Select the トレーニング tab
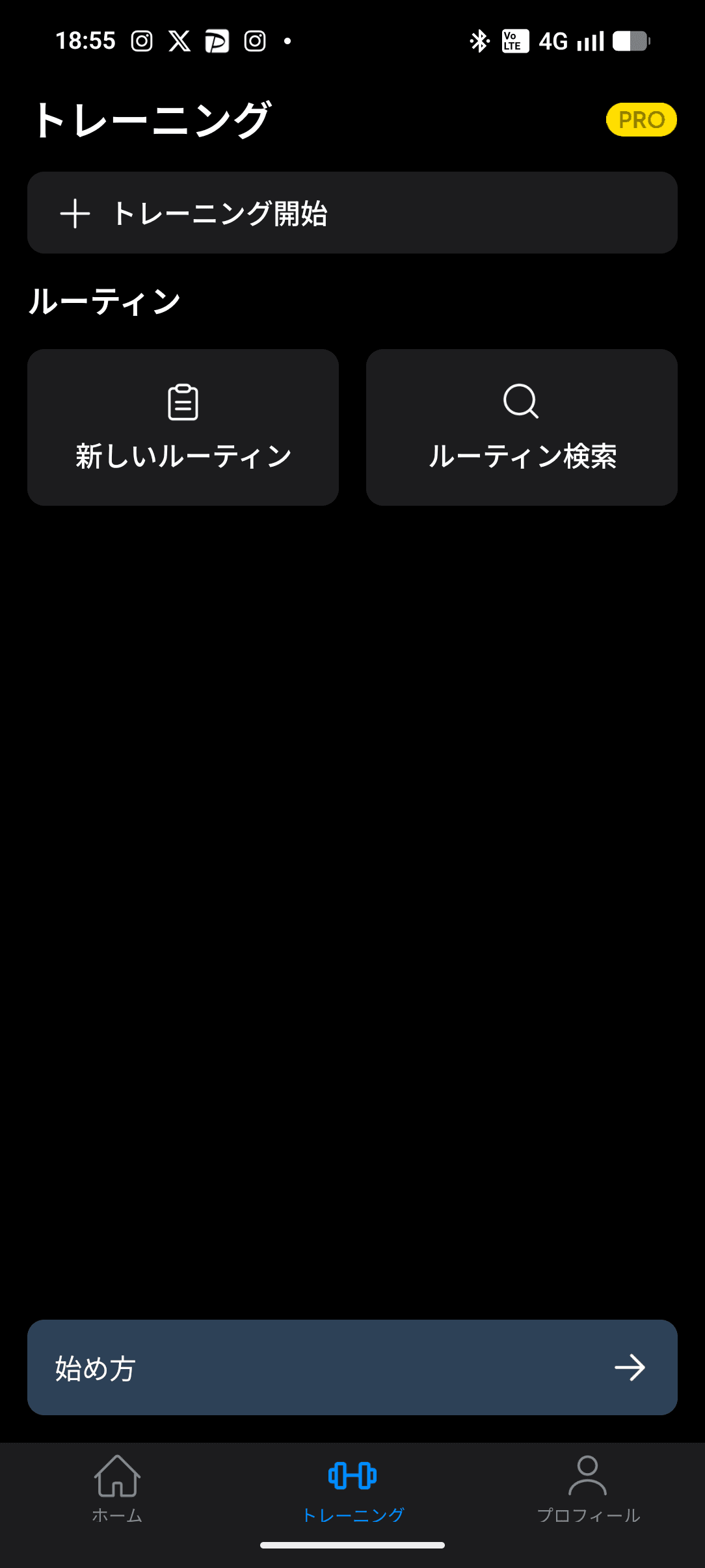The width and height of the screenshot is (705, 1568). (352, 1489)
